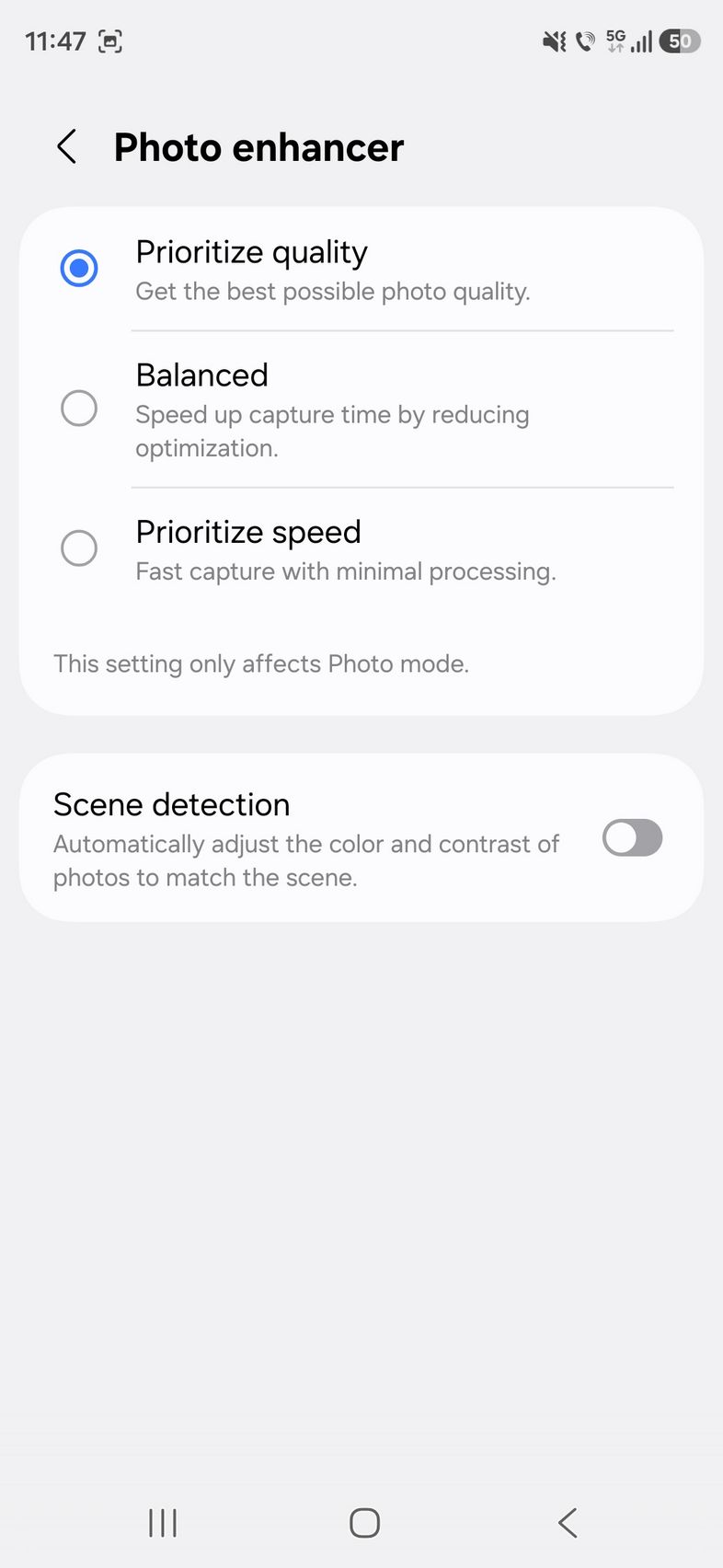The image size is (723, 1568).
Task: Choose the Balanced option
Action: click(x=79, y=409)
